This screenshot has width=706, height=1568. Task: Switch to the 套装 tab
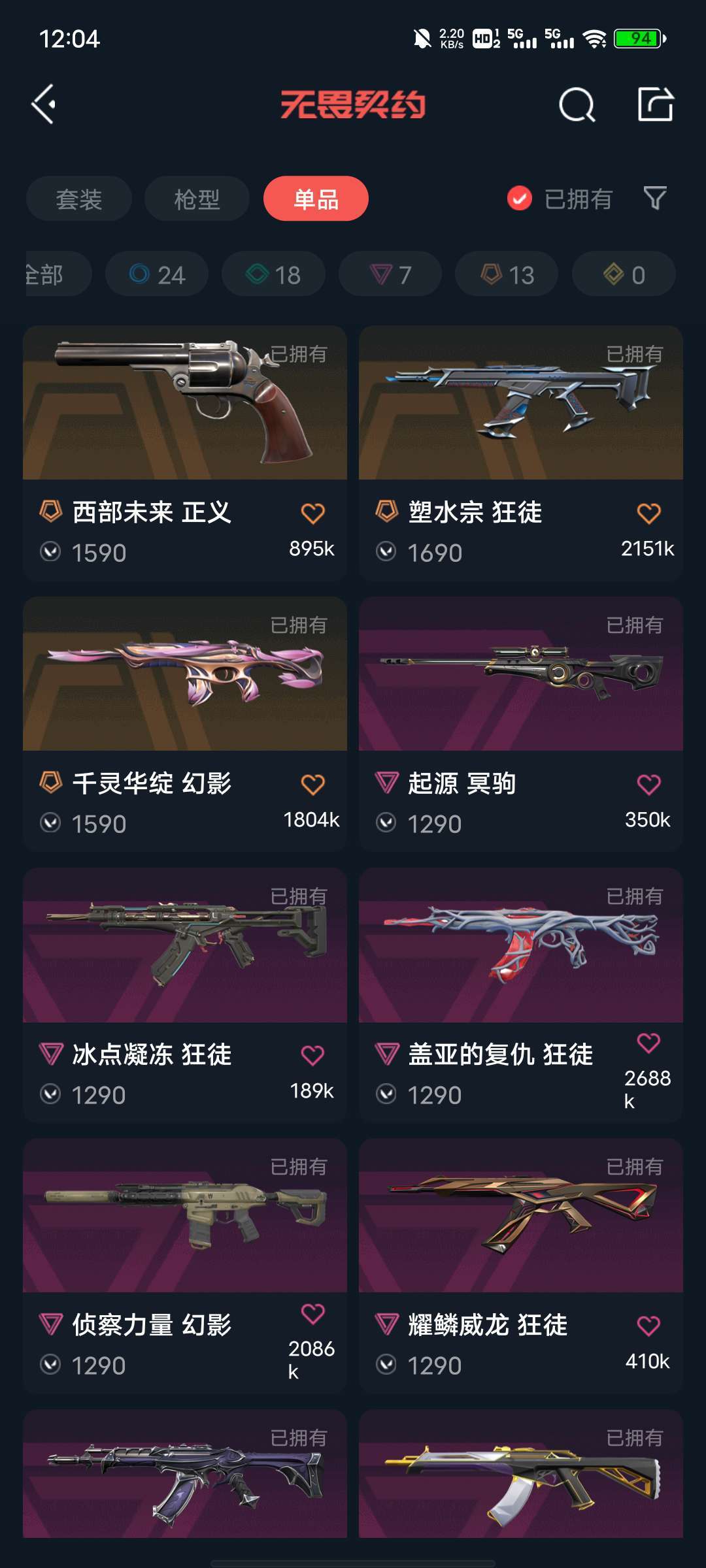click(79, 199)
